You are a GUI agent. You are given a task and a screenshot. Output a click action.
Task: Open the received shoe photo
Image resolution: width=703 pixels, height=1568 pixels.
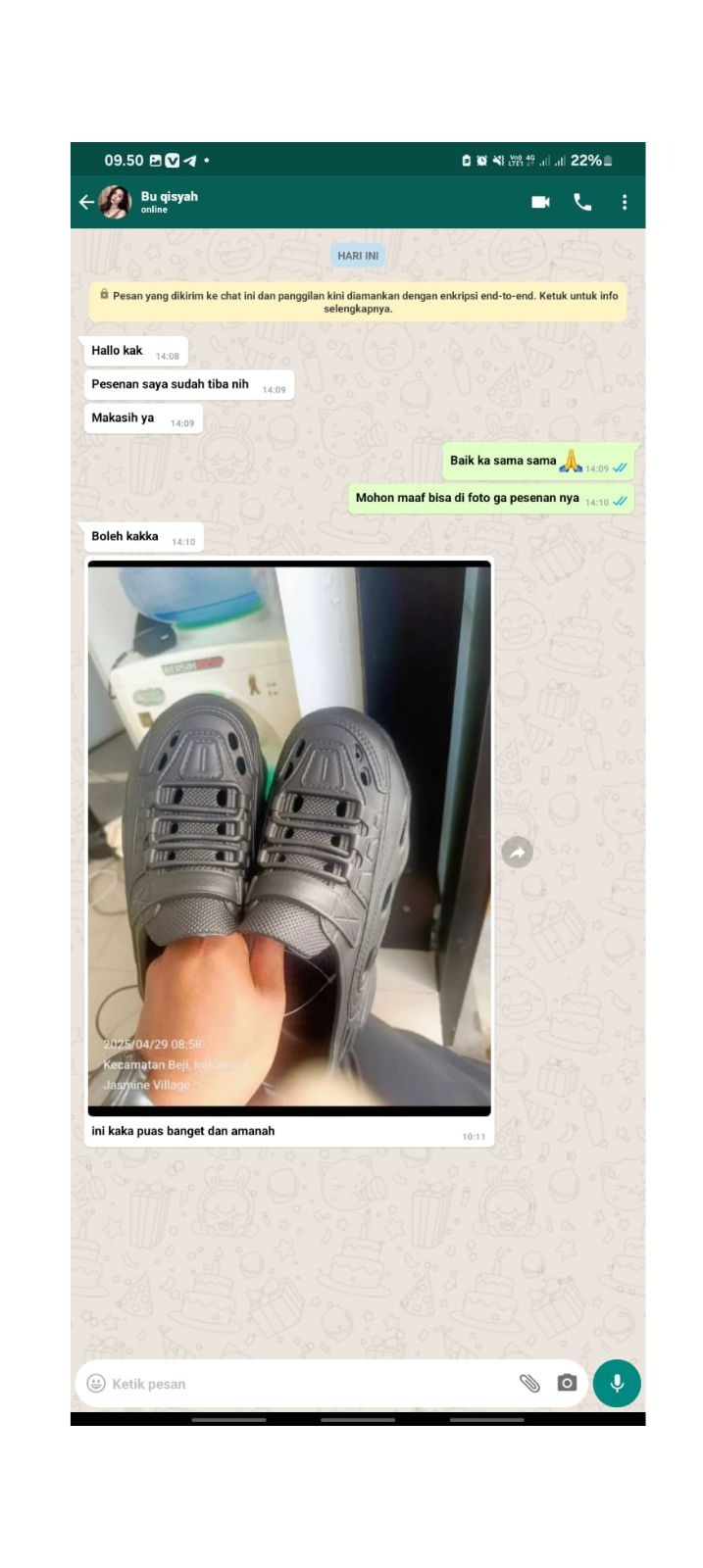tap(289, 838)
